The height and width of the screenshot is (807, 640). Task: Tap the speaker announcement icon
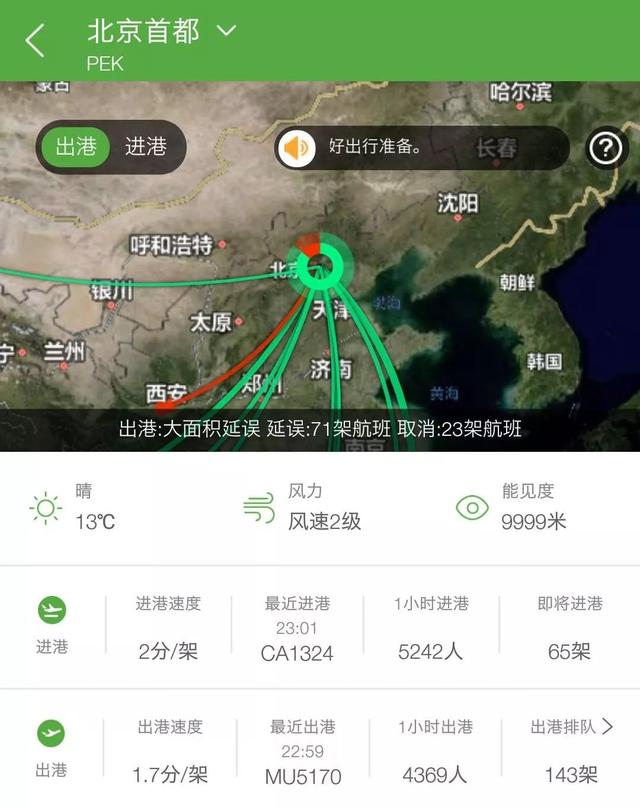pos(297,148)
